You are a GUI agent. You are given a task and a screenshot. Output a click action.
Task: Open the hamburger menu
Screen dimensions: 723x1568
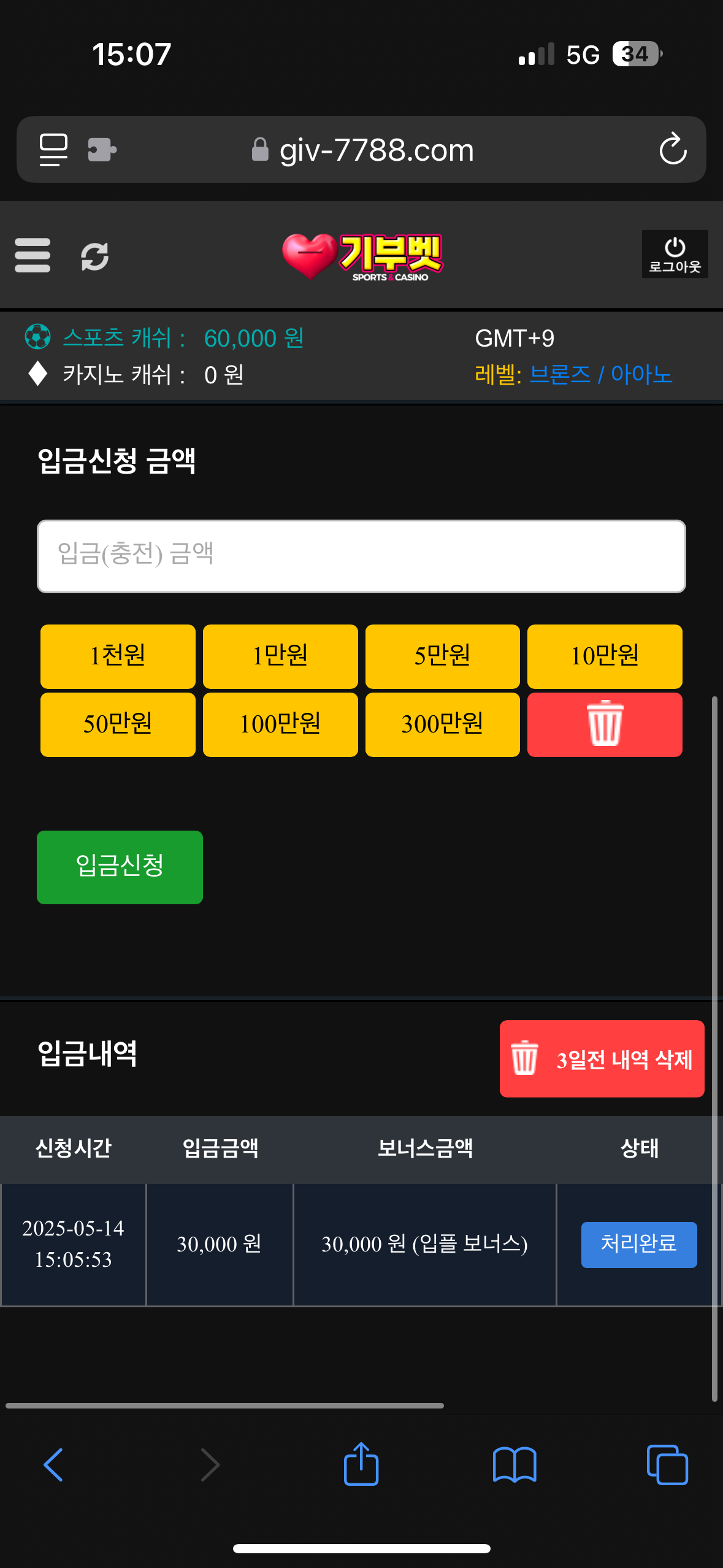33,255
